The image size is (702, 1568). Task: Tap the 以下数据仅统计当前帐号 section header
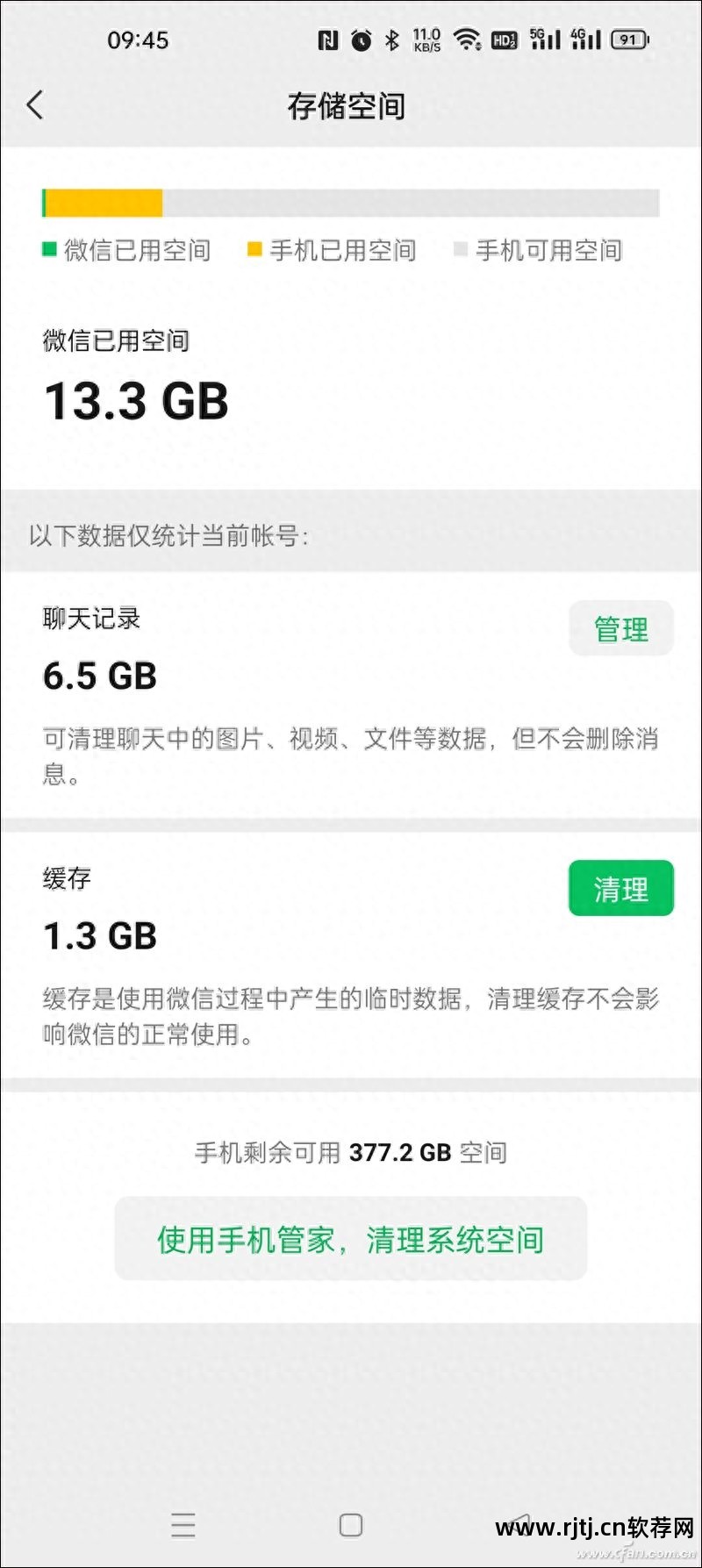coord(168,536)
